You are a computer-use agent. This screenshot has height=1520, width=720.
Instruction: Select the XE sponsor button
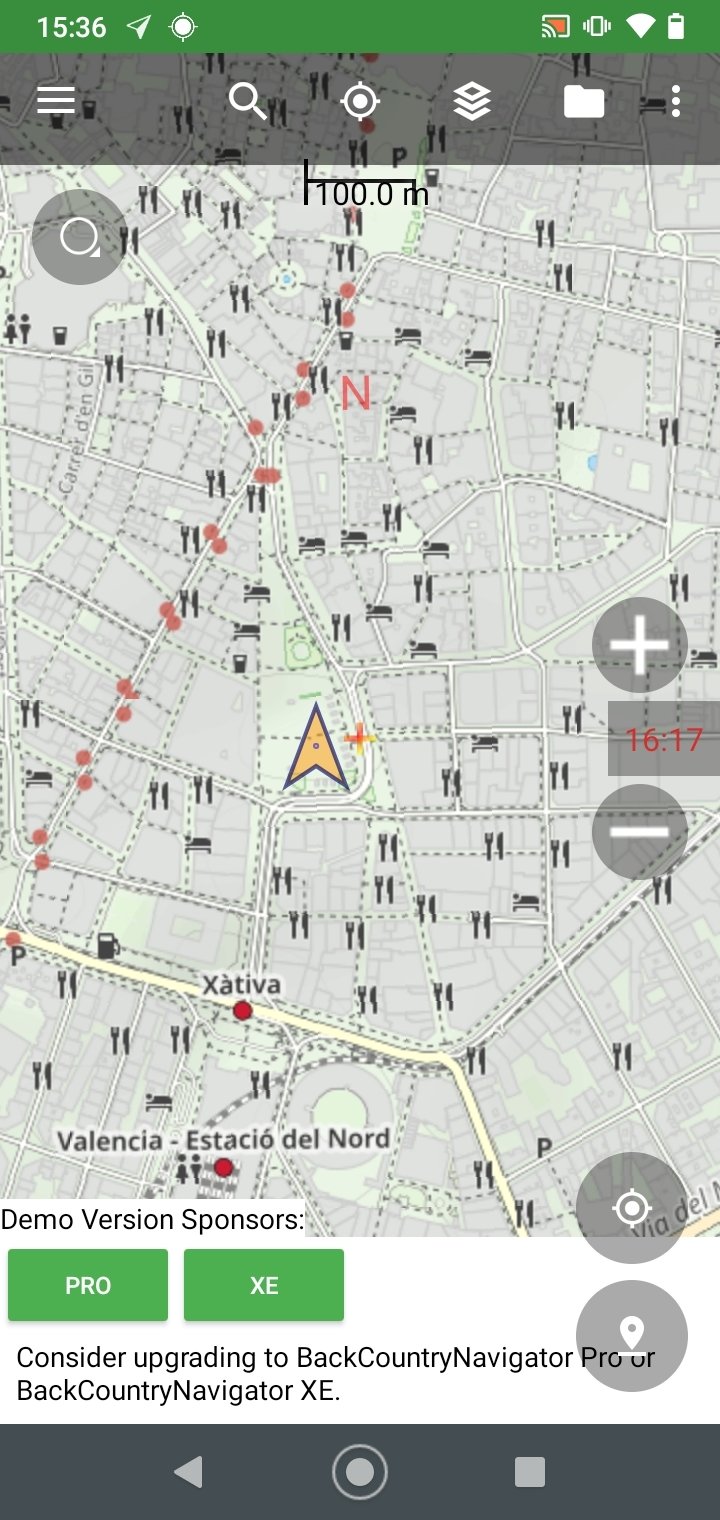pyautogui.click(x=264, y=1285)
